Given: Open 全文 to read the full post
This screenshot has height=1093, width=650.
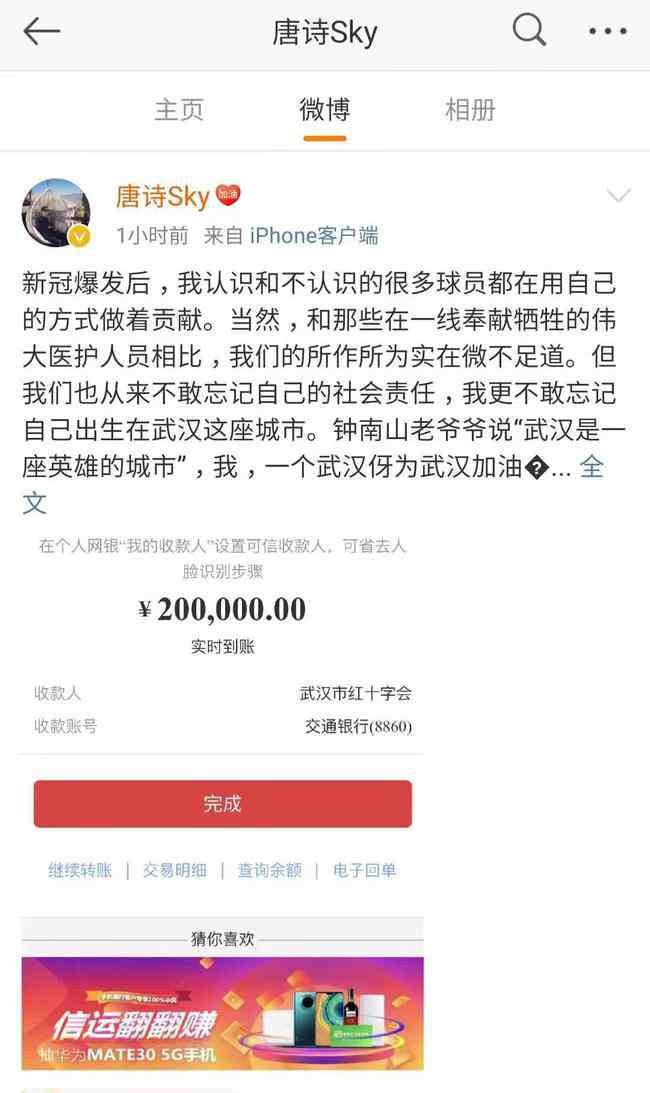Looking at the screenshot, I should pos(592,467).
